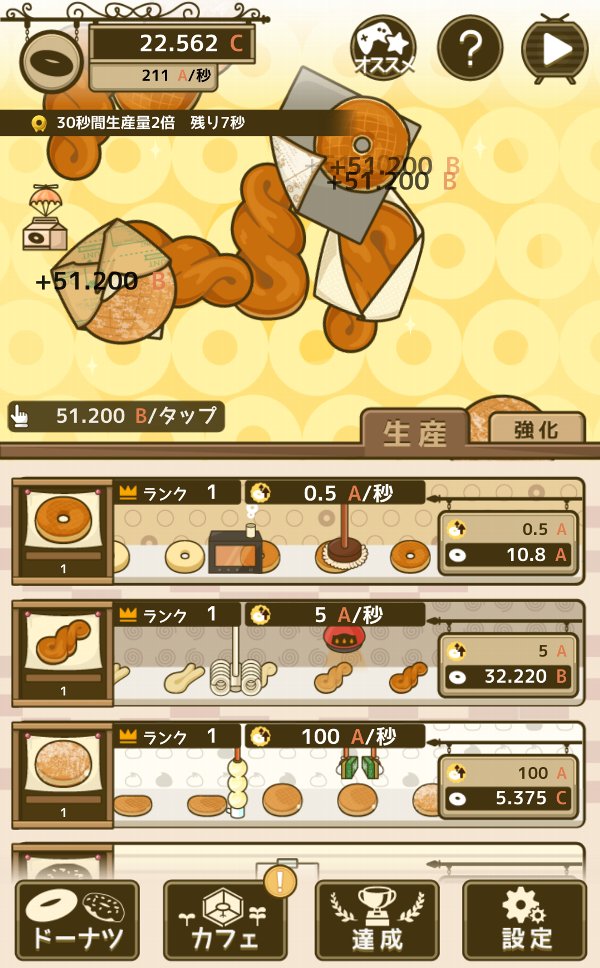Switch to the 強化 tab
Viewport: 600px width, 968px height.
click(536, 430)
